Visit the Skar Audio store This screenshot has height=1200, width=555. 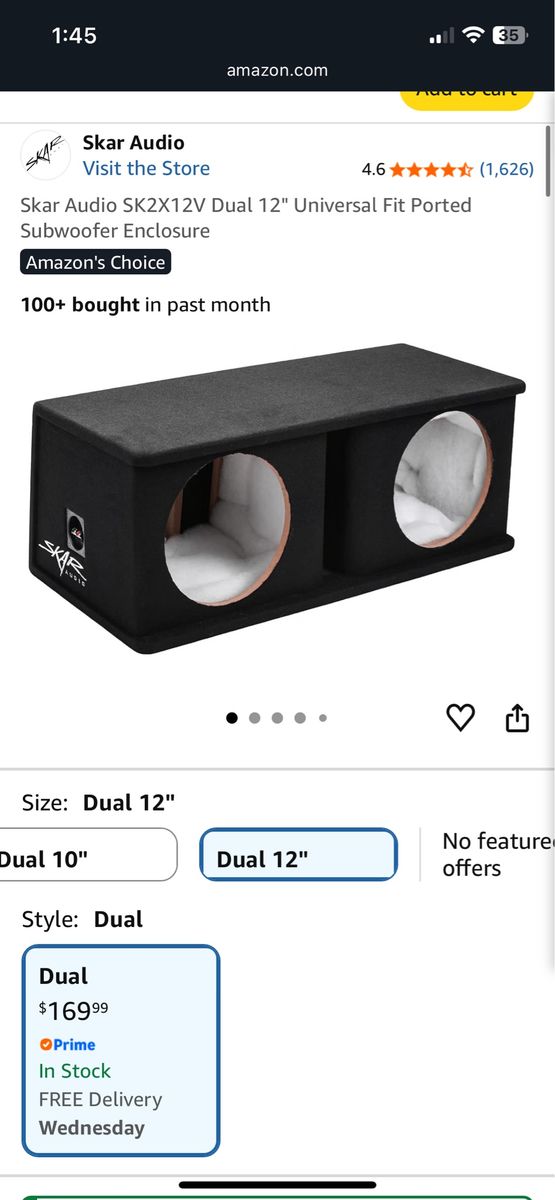146,168
